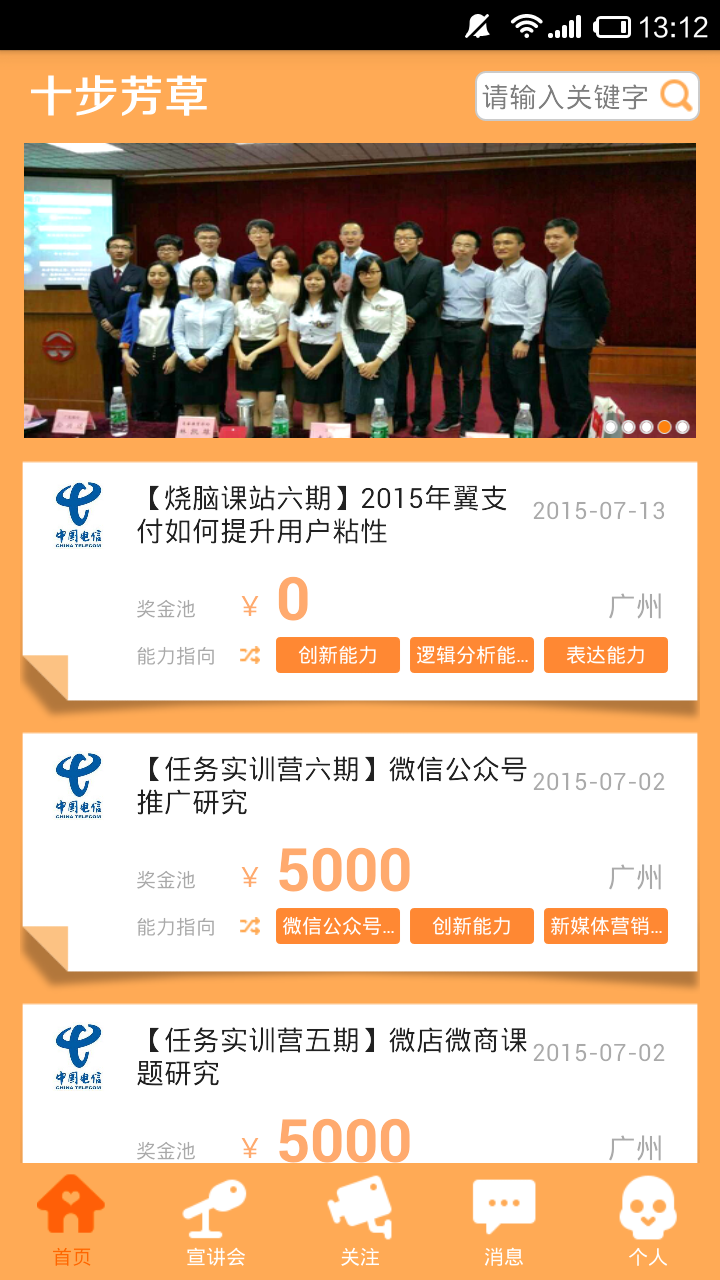Viewport: 720px width, 1280px height.
Task: Select the 新媒体营销 tag
Action: tap(606, 927)
